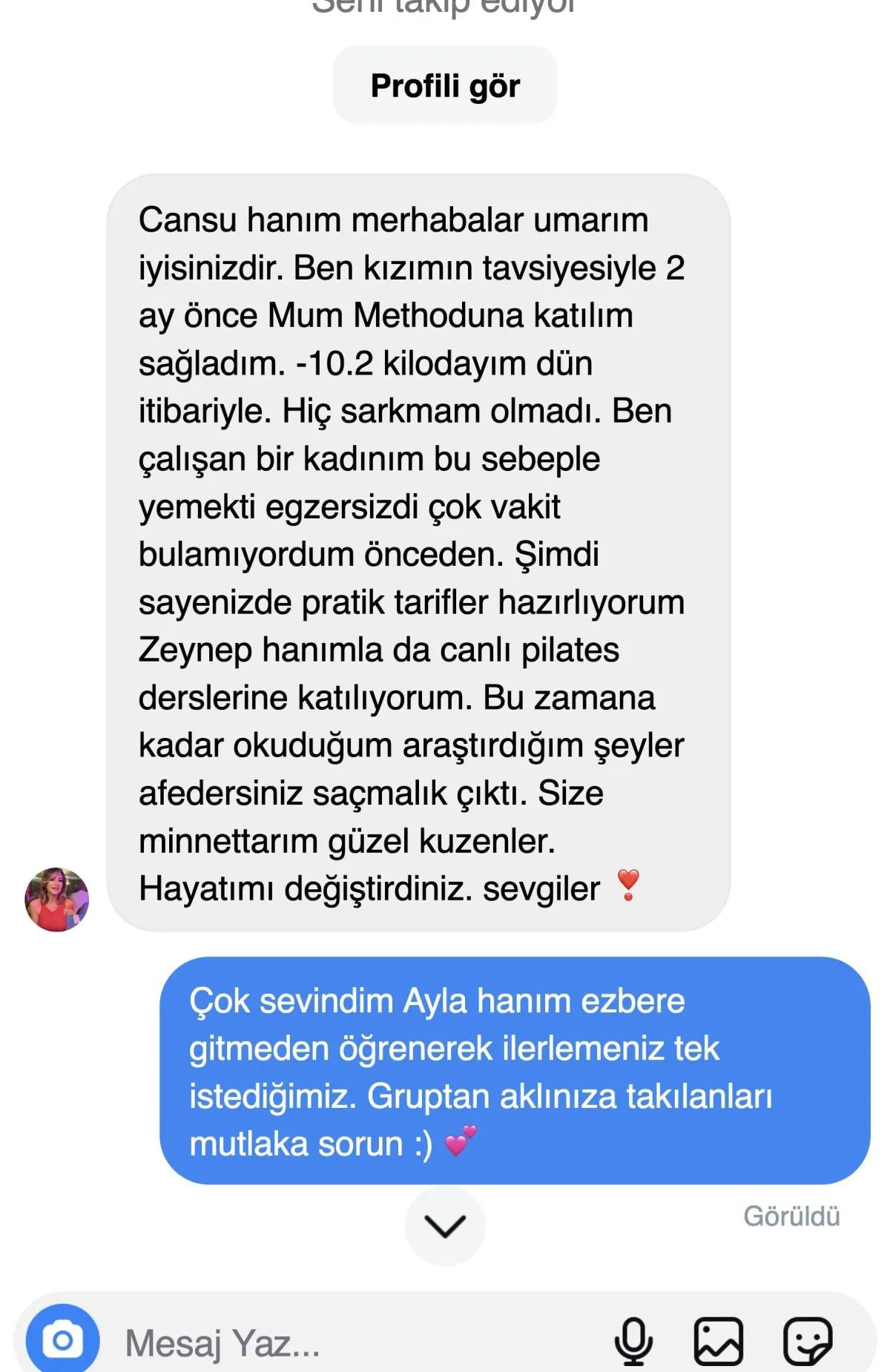Screen dimensions: 890x1372
Task: Open the sender's profile picture
Action: point(57,900)
